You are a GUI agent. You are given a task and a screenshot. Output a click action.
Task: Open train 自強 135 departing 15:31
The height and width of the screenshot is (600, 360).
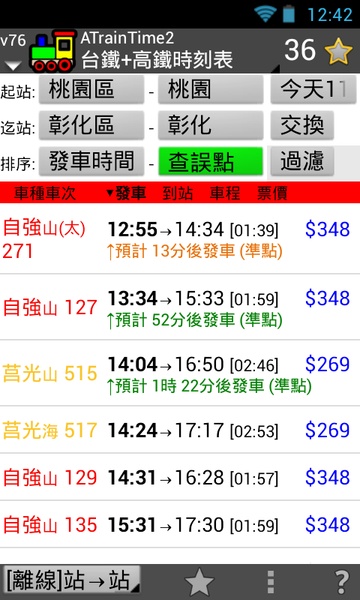click(x=180, y=524)
